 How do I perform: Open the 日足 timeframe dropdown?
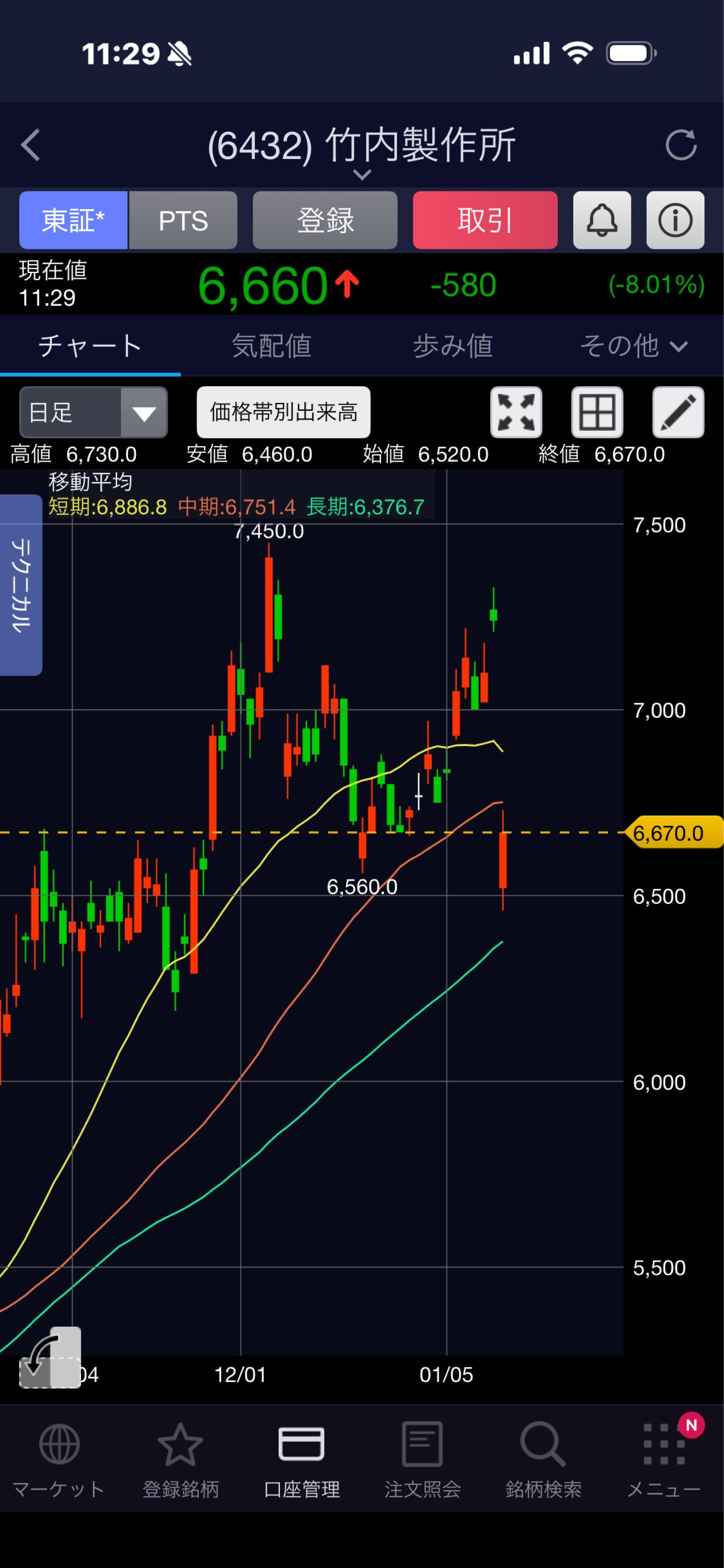[x=93, y=412]
